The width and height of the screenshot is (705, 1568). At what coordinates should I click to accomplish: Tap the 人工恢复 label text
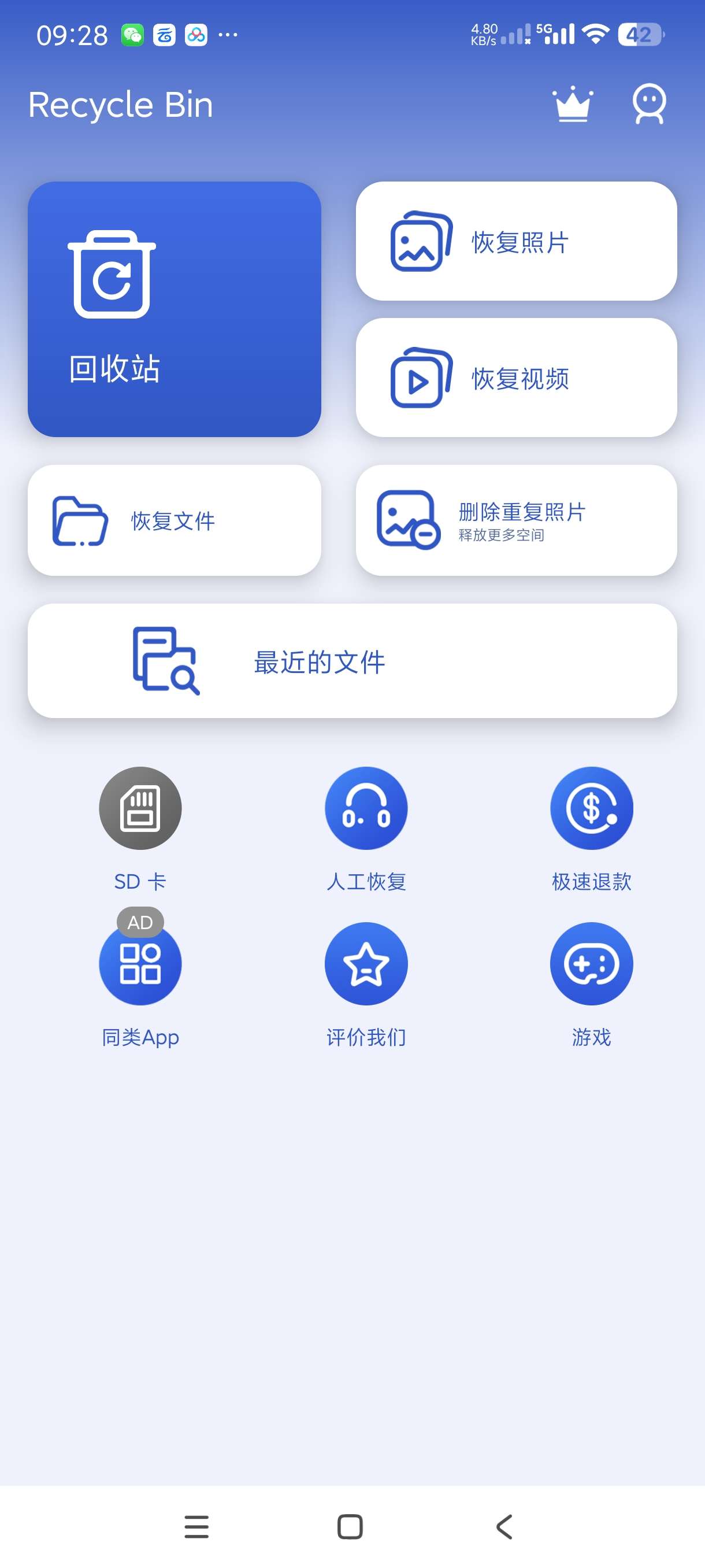click(366, 880)
